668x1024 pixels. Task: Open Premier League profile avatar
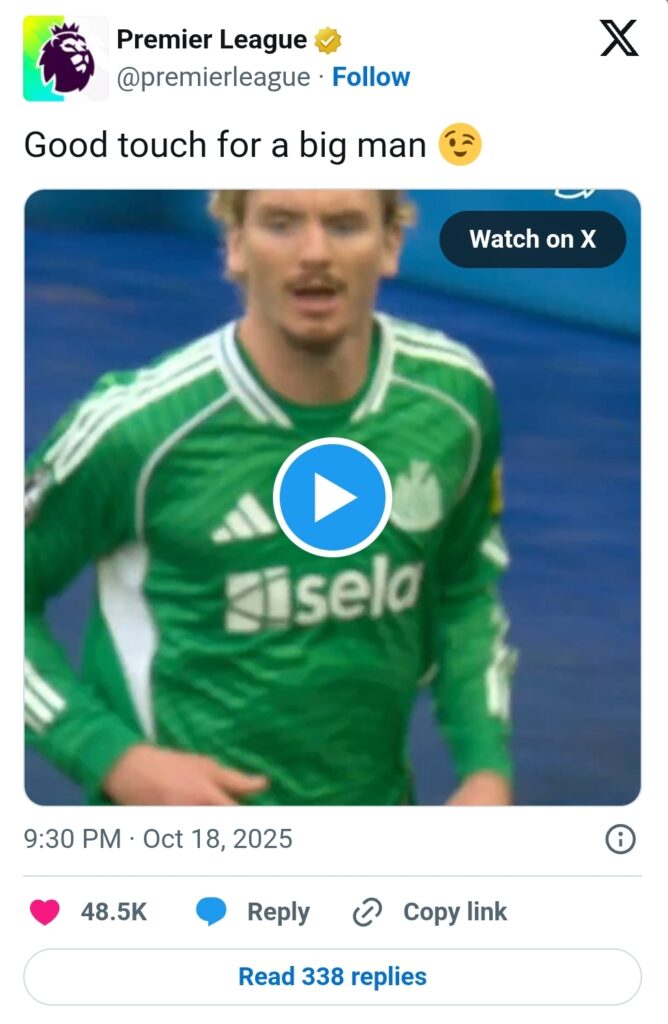65,58
